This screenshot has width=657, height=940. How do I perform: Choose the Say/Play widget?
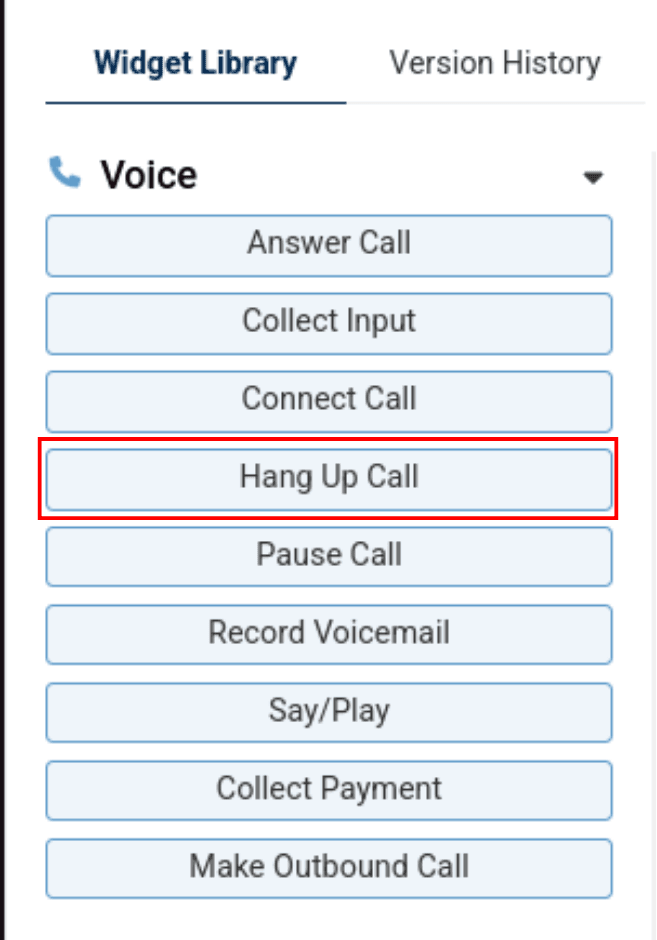point(329,713)
